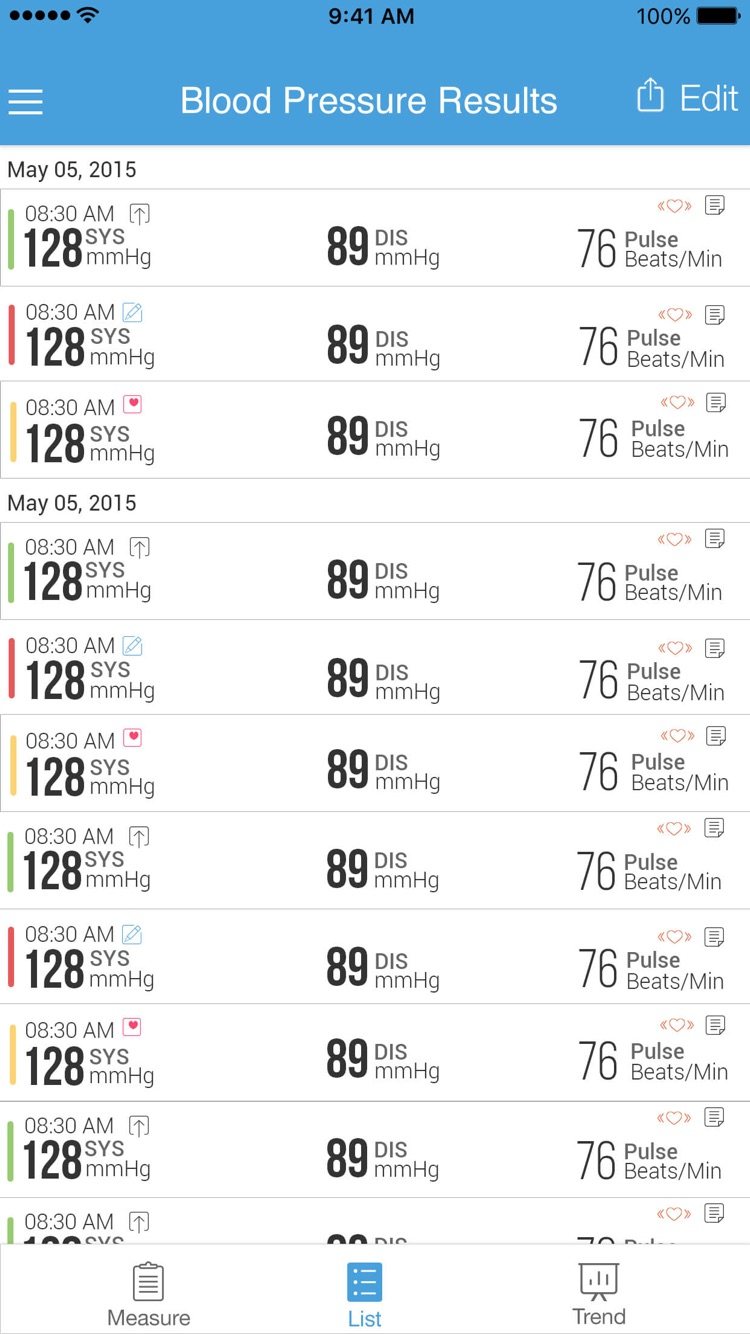Image resolution: width=750 pixels, height=1334 pixels.
Task: Open the note icon on the first reading
Action: coord(715,205)
